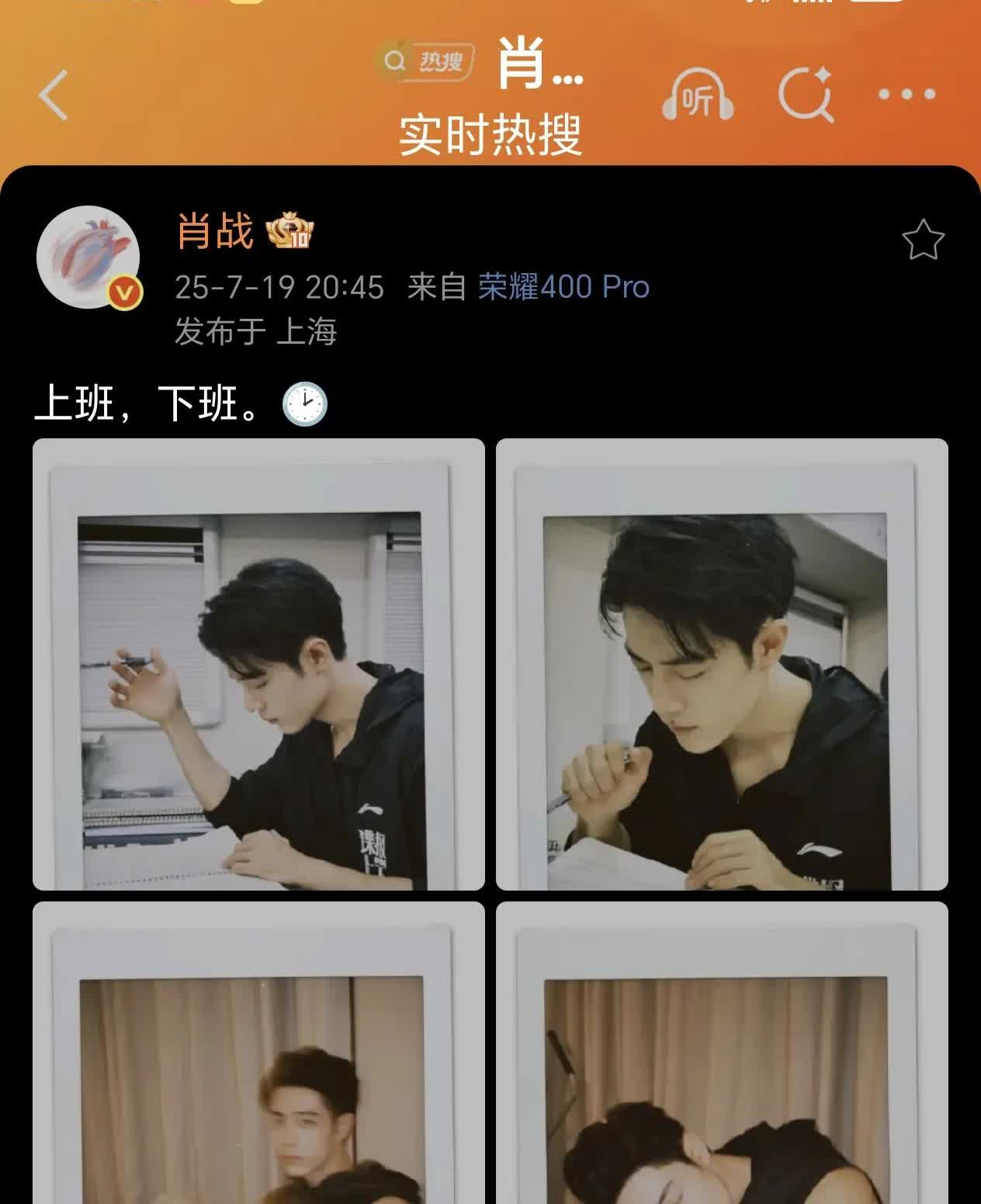The width and height of the screenshot is (981, 1204).
Task: Open 肖战's profile avatar
Action: (88, 258)
